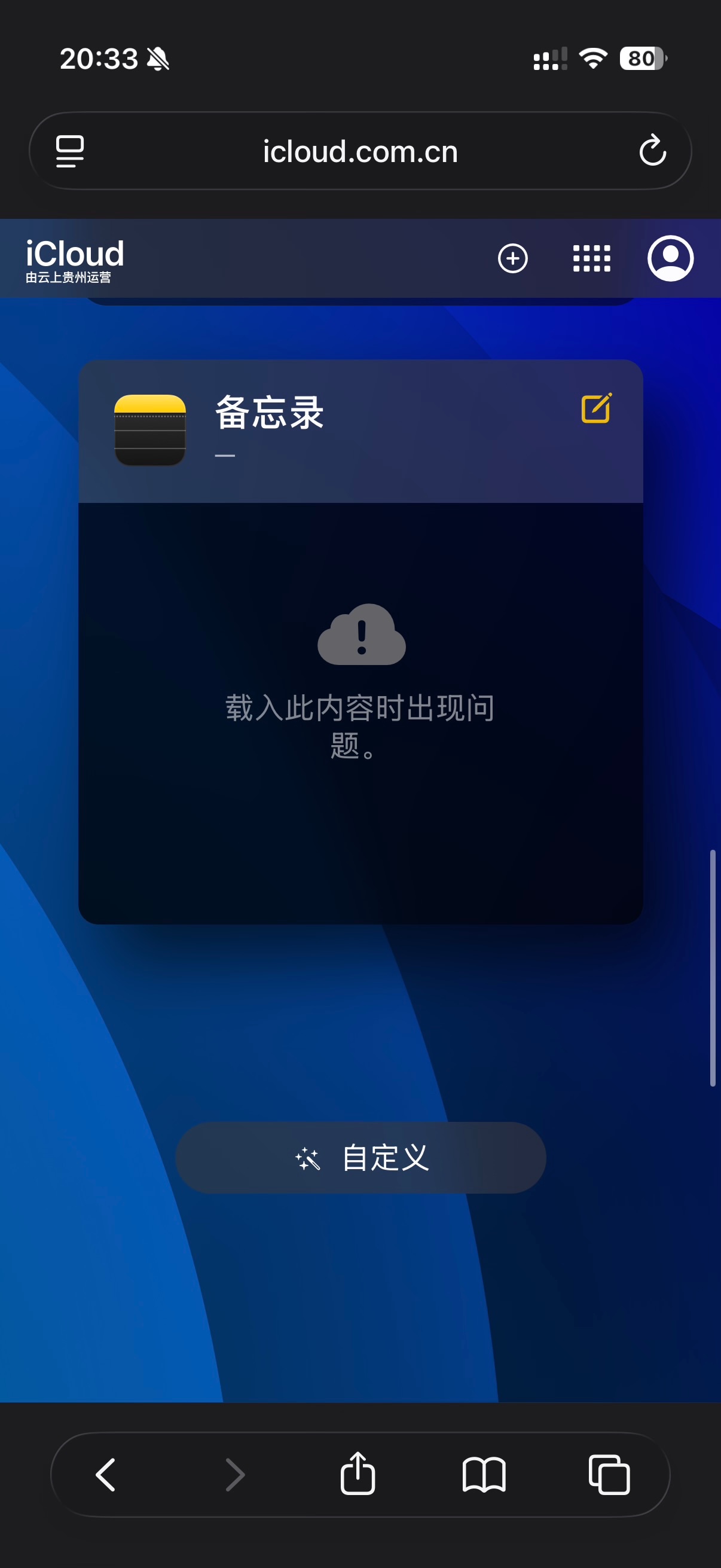Compose a new note in 备忘录

[x=596, y=408]
